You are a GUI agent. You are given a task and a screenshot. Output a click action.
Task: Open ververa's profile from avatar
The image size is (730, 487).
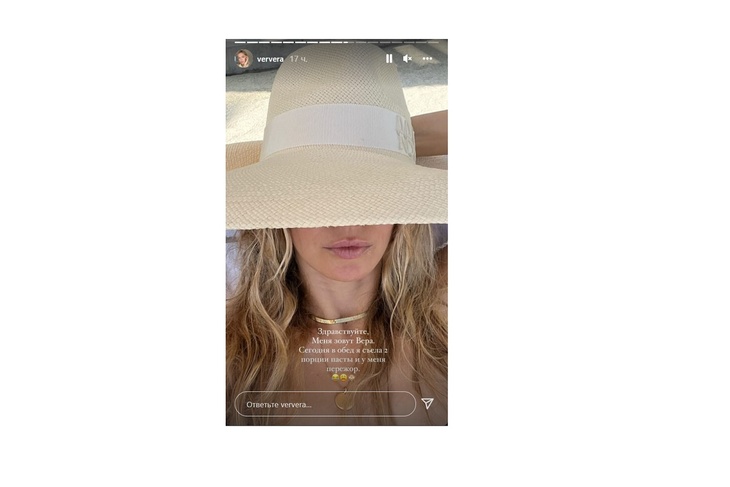point(242,59)
